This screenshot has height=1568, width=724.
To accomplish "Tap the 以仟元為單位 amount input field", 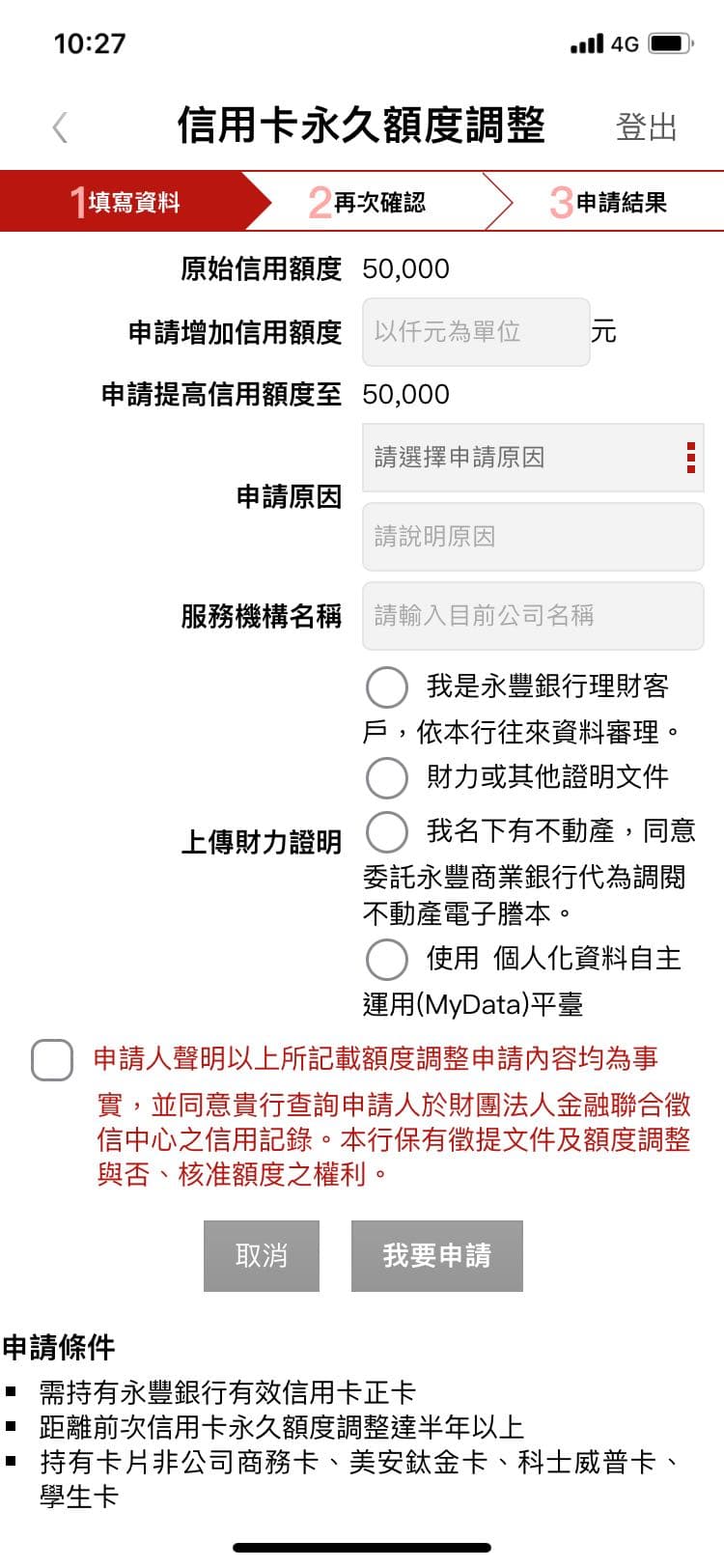I will click(475, 332).
